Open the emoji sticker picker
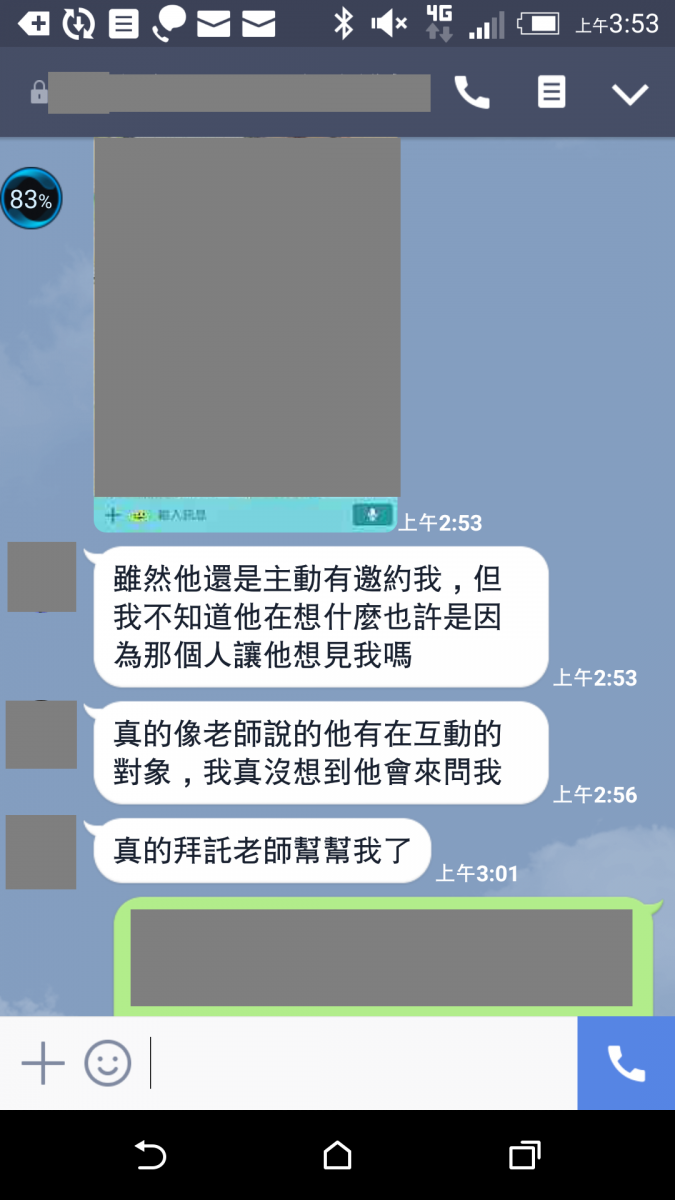The width and height of the screenshot is (675, 1200). [x=108, y=1063]
